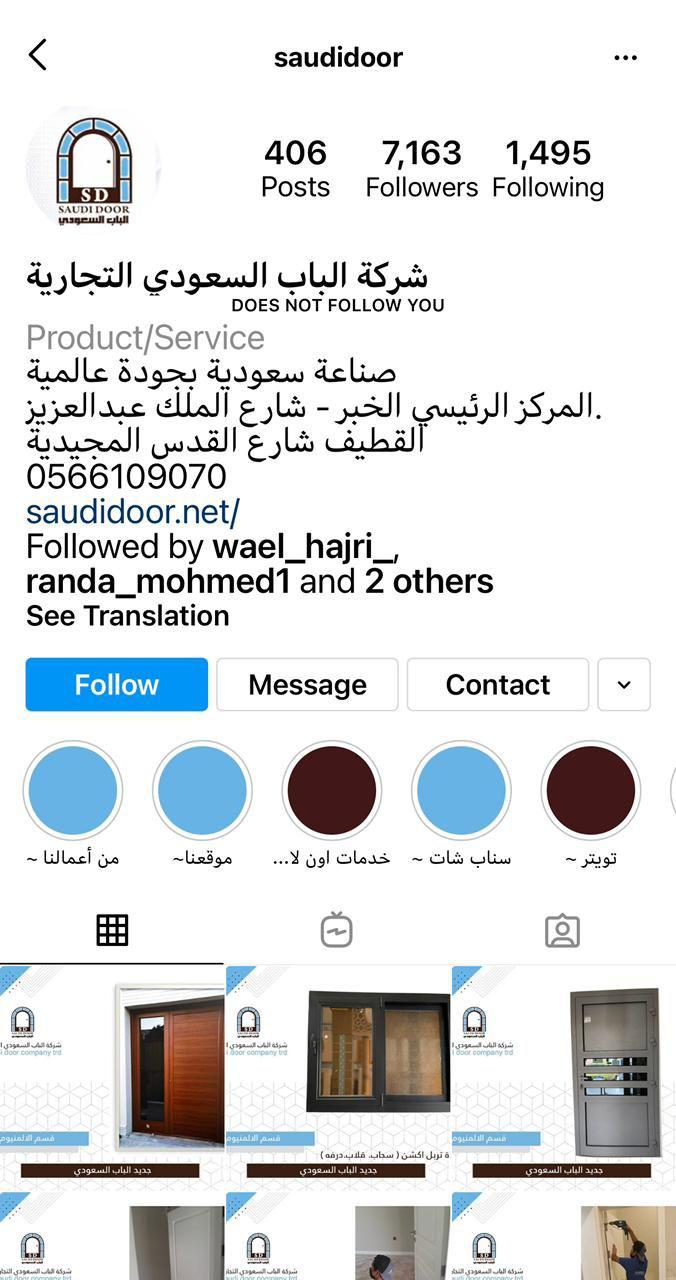Open the من أعمالنا story highlight
The width and height of the screenshot is (676, 1280).
pyautogui.click(x=74, y=790)
